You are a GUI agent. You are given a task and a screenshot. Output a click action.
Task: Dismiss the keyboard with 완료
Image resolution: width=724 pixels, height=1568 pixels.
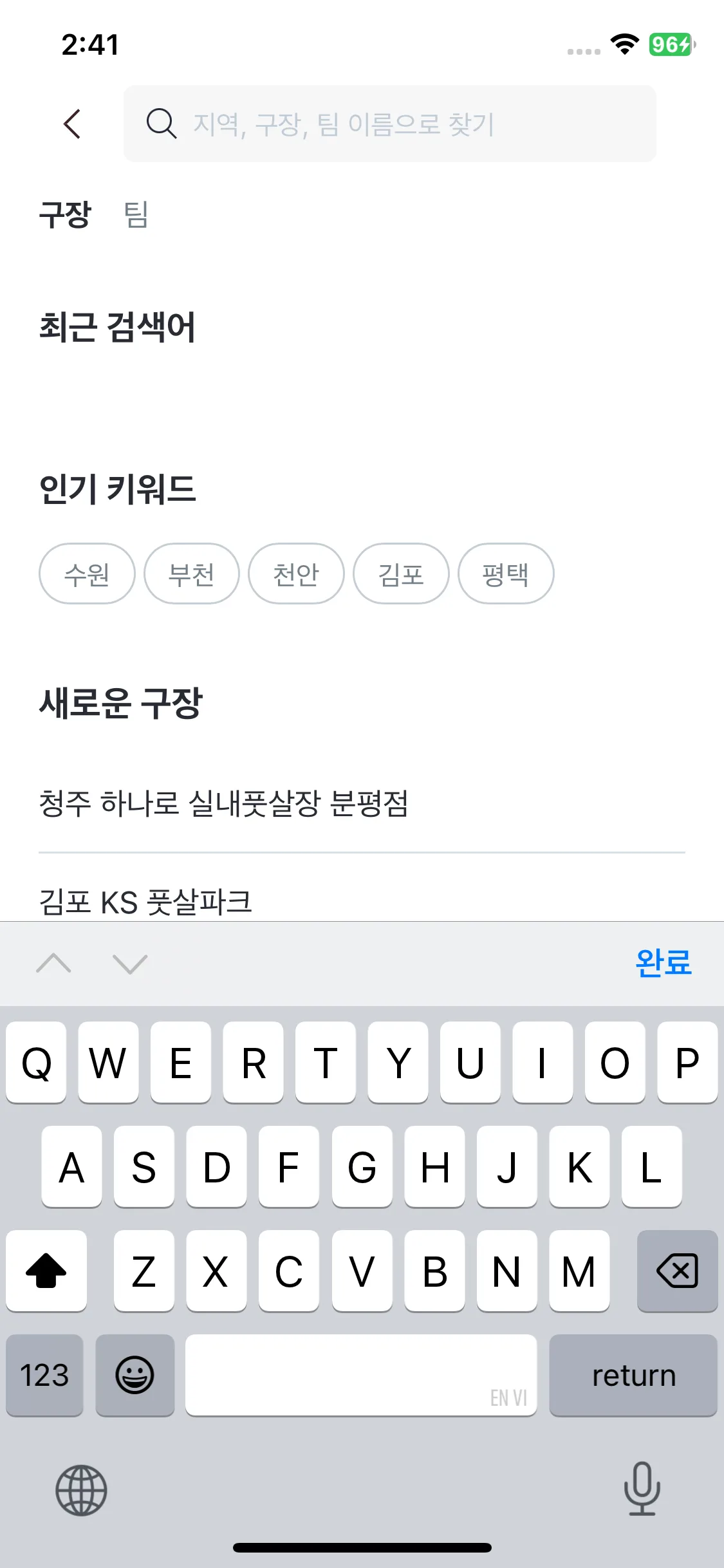point(663,964)
